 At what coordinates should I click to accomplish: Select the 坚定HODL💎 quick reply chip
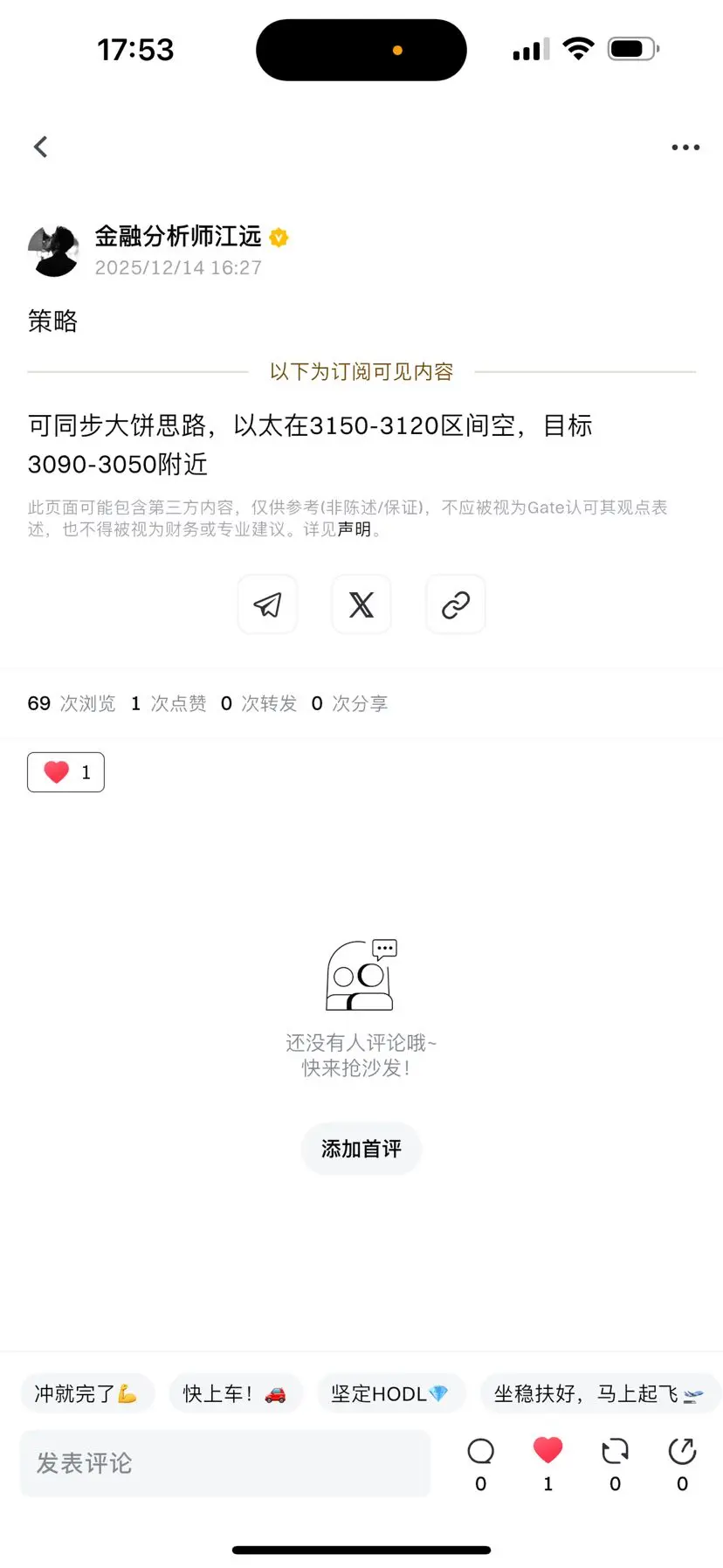391,1393
